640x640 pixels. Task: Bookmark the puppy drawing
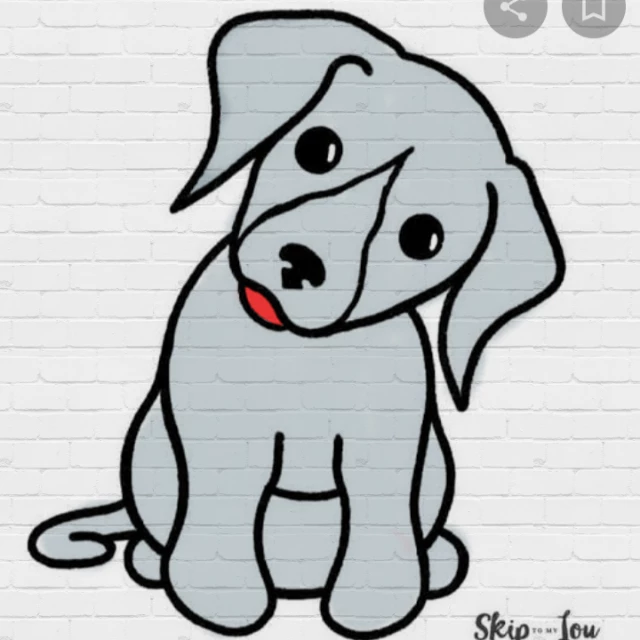pyautogui.click(x=593, y=11)
